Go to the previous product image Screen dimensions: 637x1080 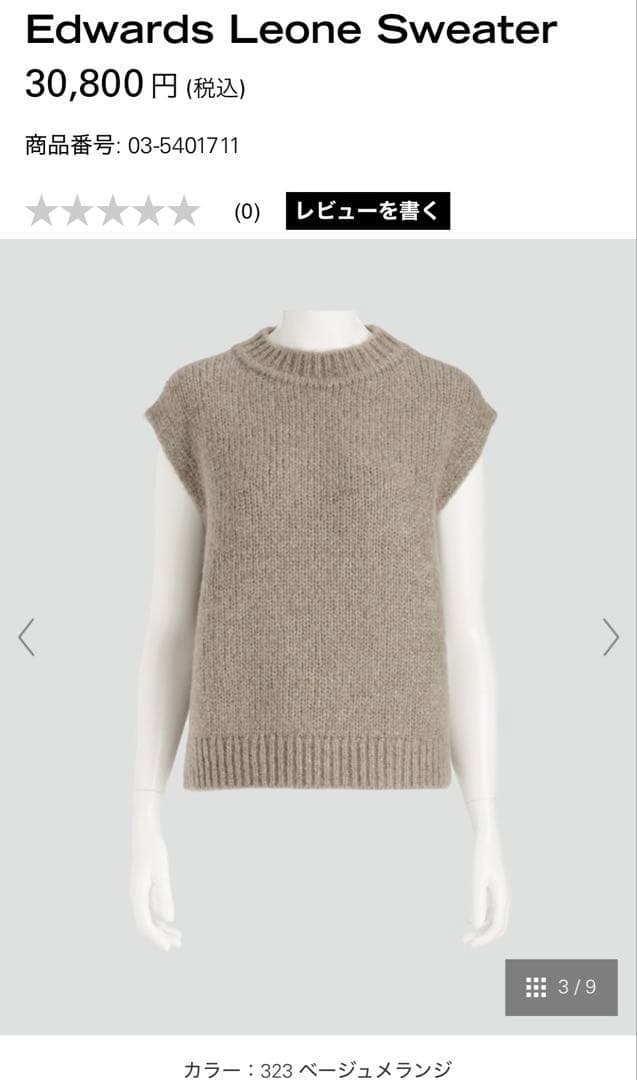27,637
